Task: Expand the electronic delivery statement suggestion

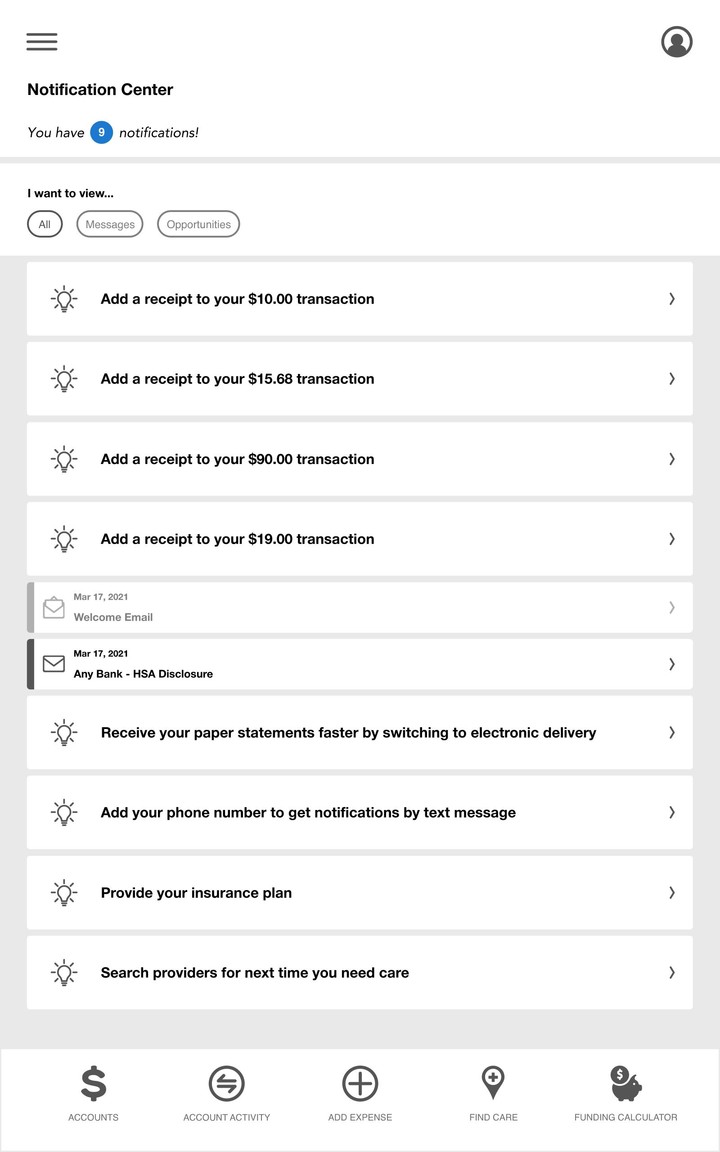Action: [x=360, y=732]
